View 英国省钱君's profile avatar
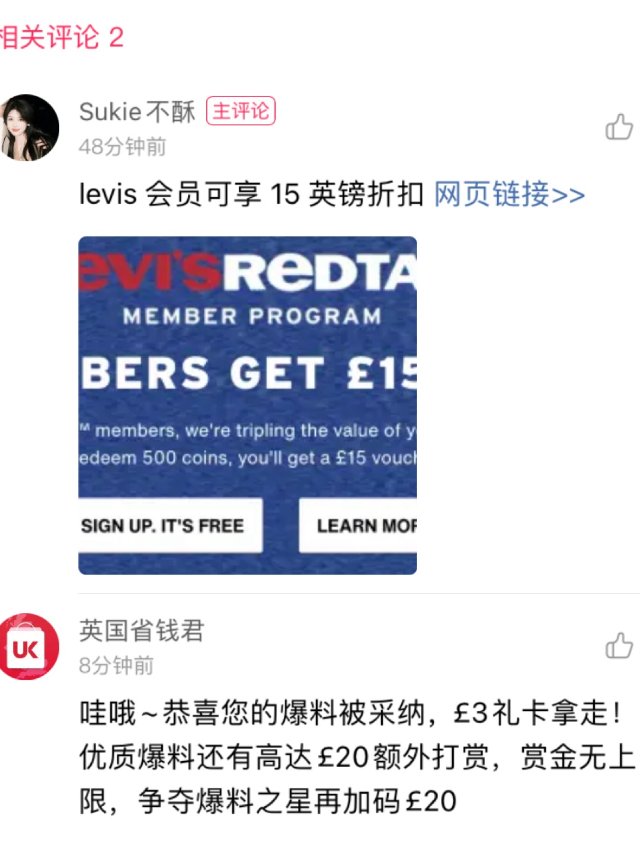The image size is (640, 853). point(28,647)
